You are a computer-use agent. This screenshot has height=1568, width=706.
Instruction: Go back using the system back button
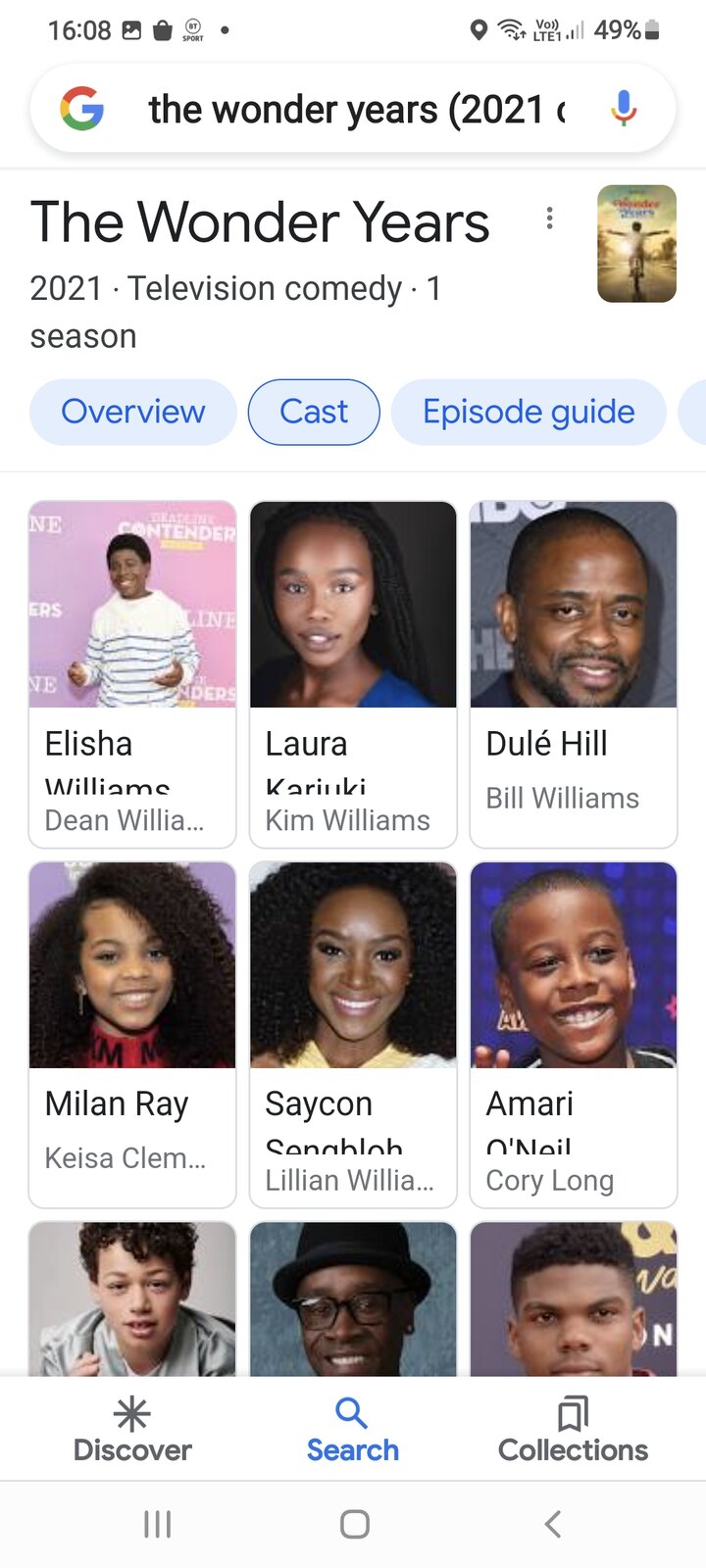(553, 1524)
